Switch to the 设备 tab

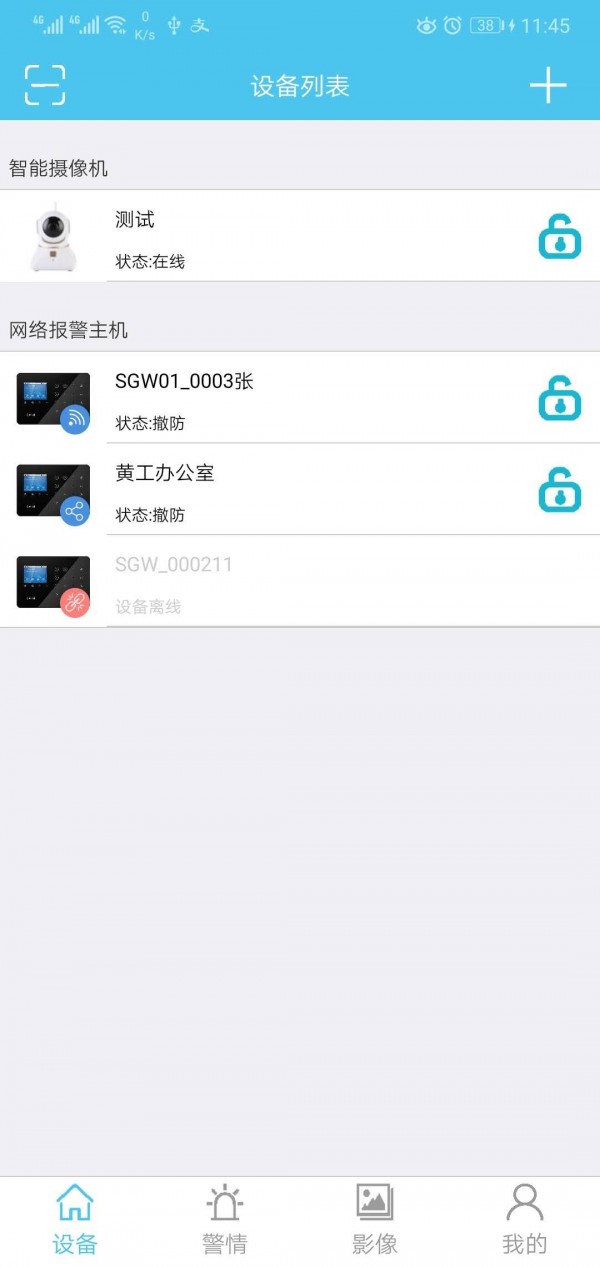[75, 1220]
